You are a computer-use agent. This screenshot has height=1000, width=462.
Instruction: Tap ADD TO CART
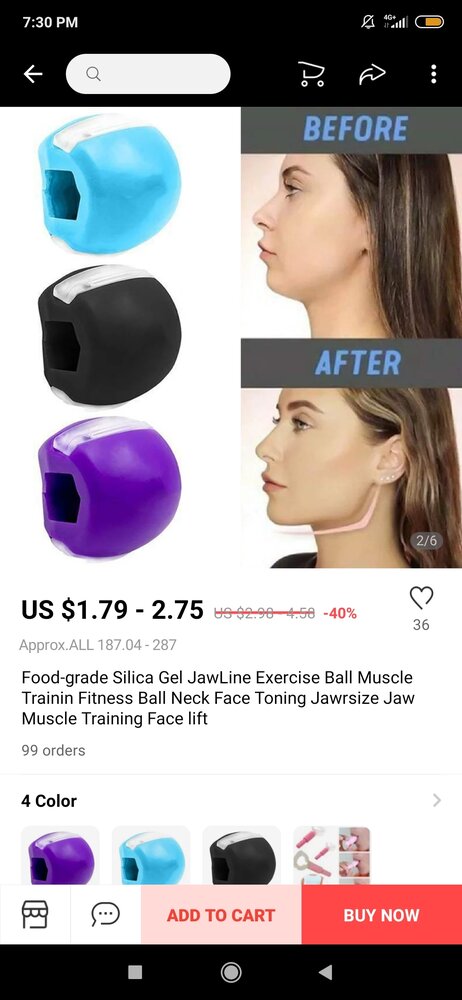(x=221, y=915)
